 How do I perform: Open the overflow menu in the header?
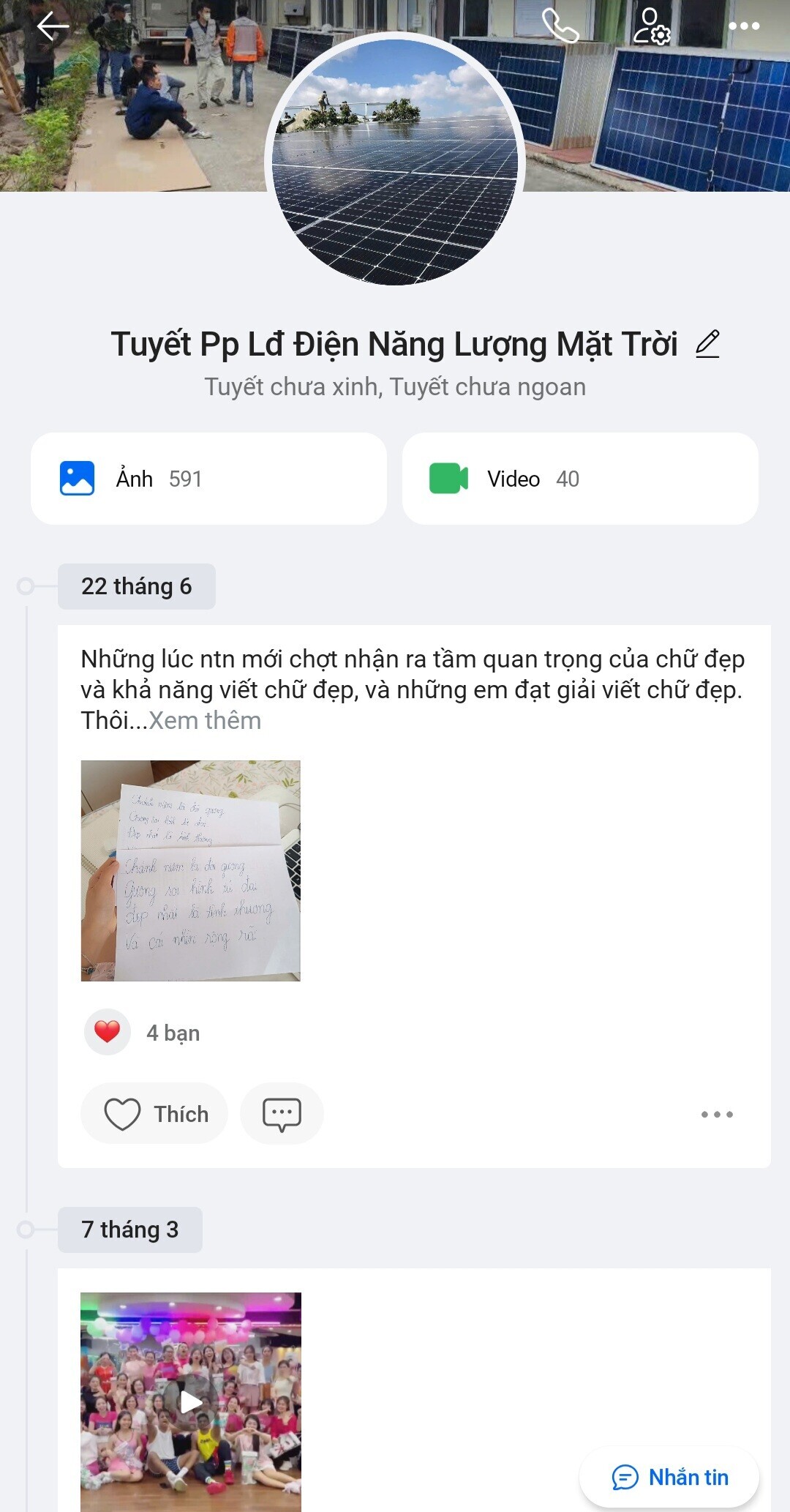click(744, 26)
